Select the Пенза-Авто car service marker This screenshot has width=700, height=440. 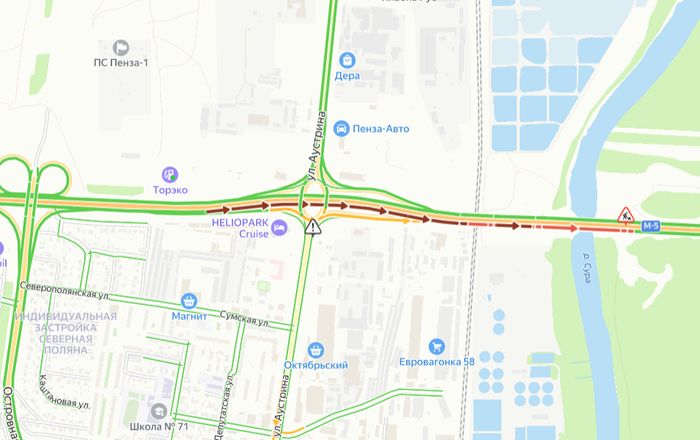[x=342, y=128]
